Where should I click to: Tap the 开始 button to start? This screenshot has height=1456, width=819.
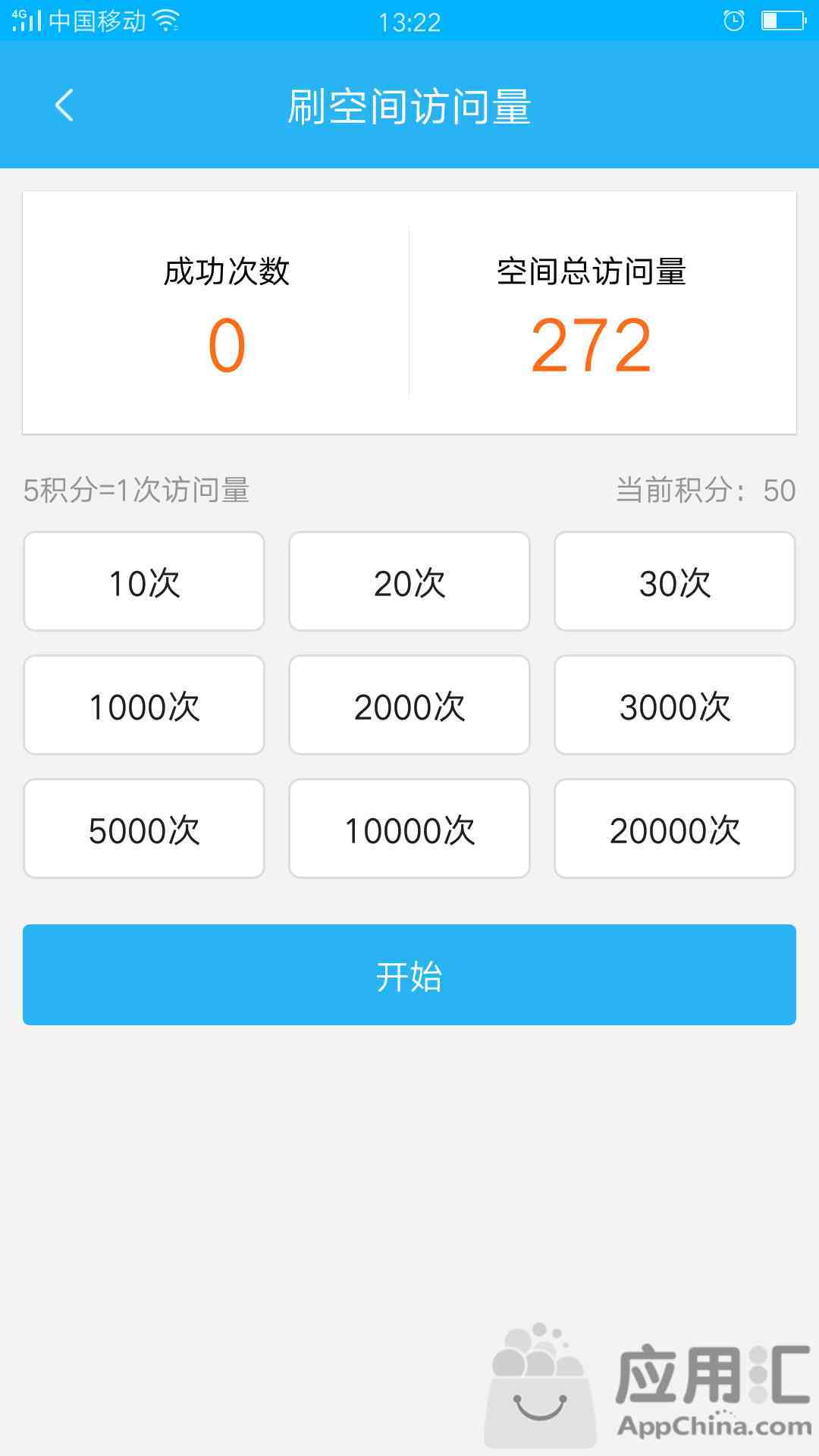pyautogui.click(x=409, y=975)
